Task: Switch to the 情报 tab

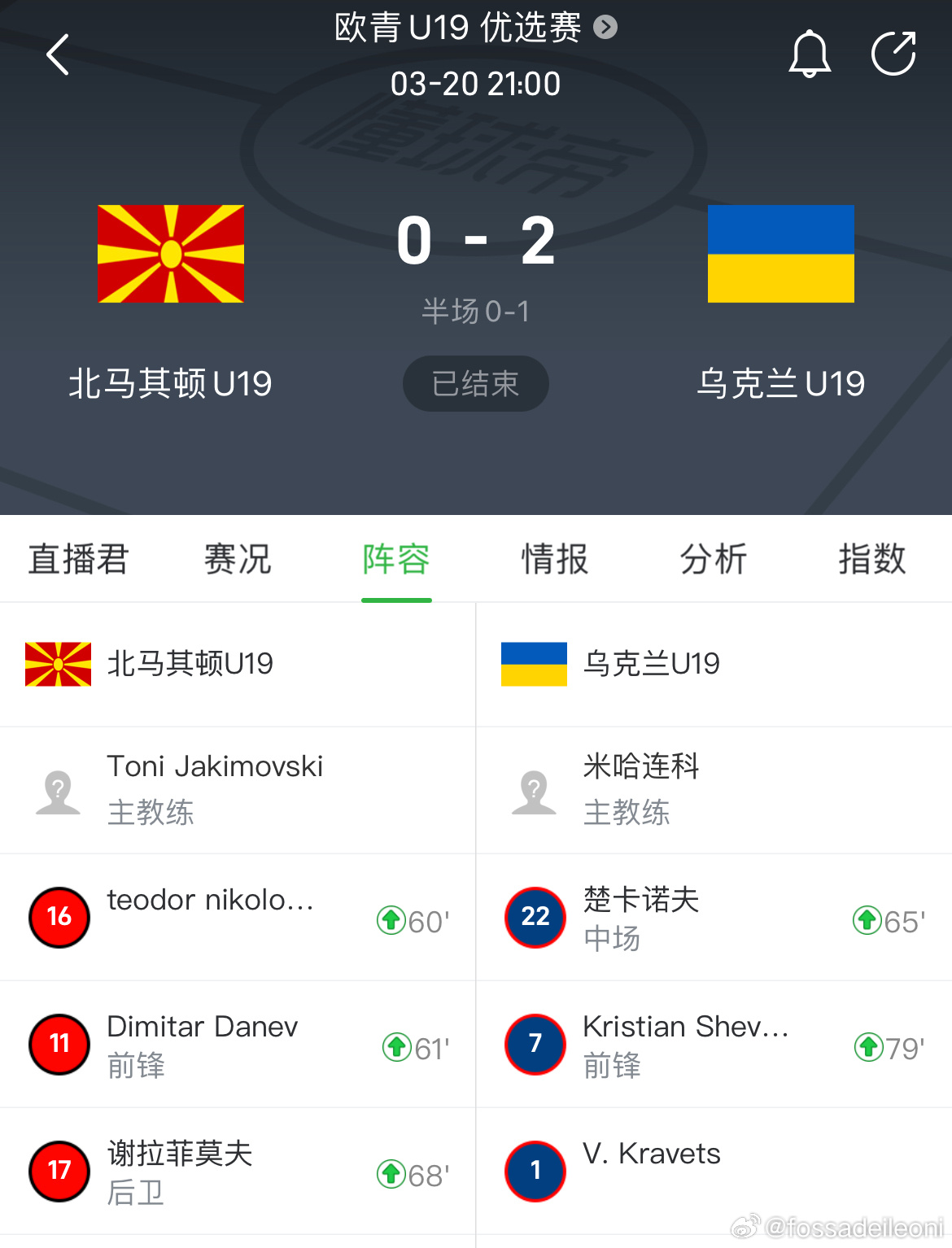Action: click(553, 559)
